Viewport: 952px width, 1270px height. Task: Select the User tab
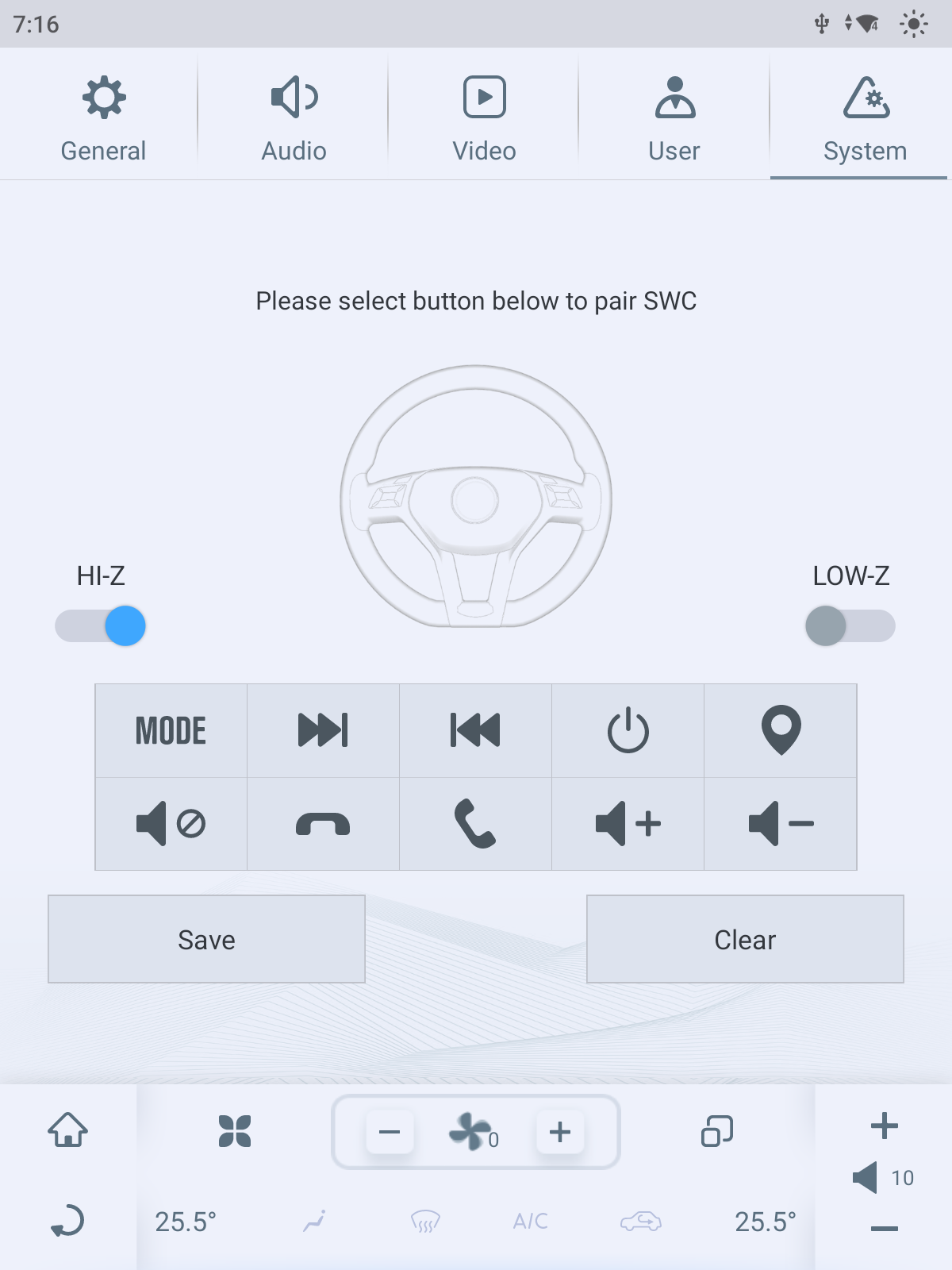(x=674, y=117)
